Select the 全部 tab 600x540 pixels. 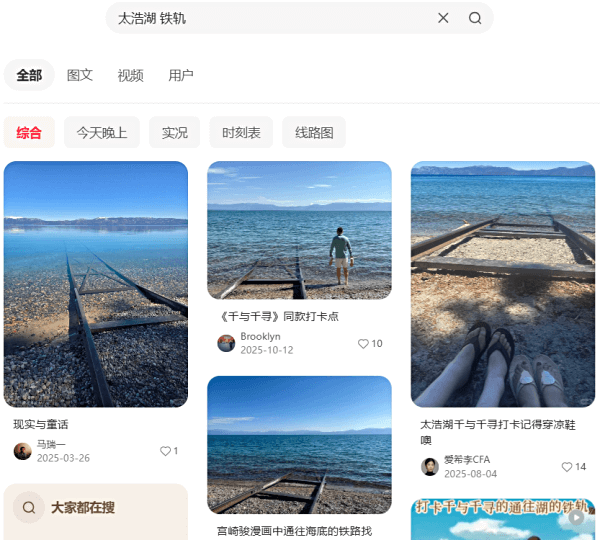(29, 75)
